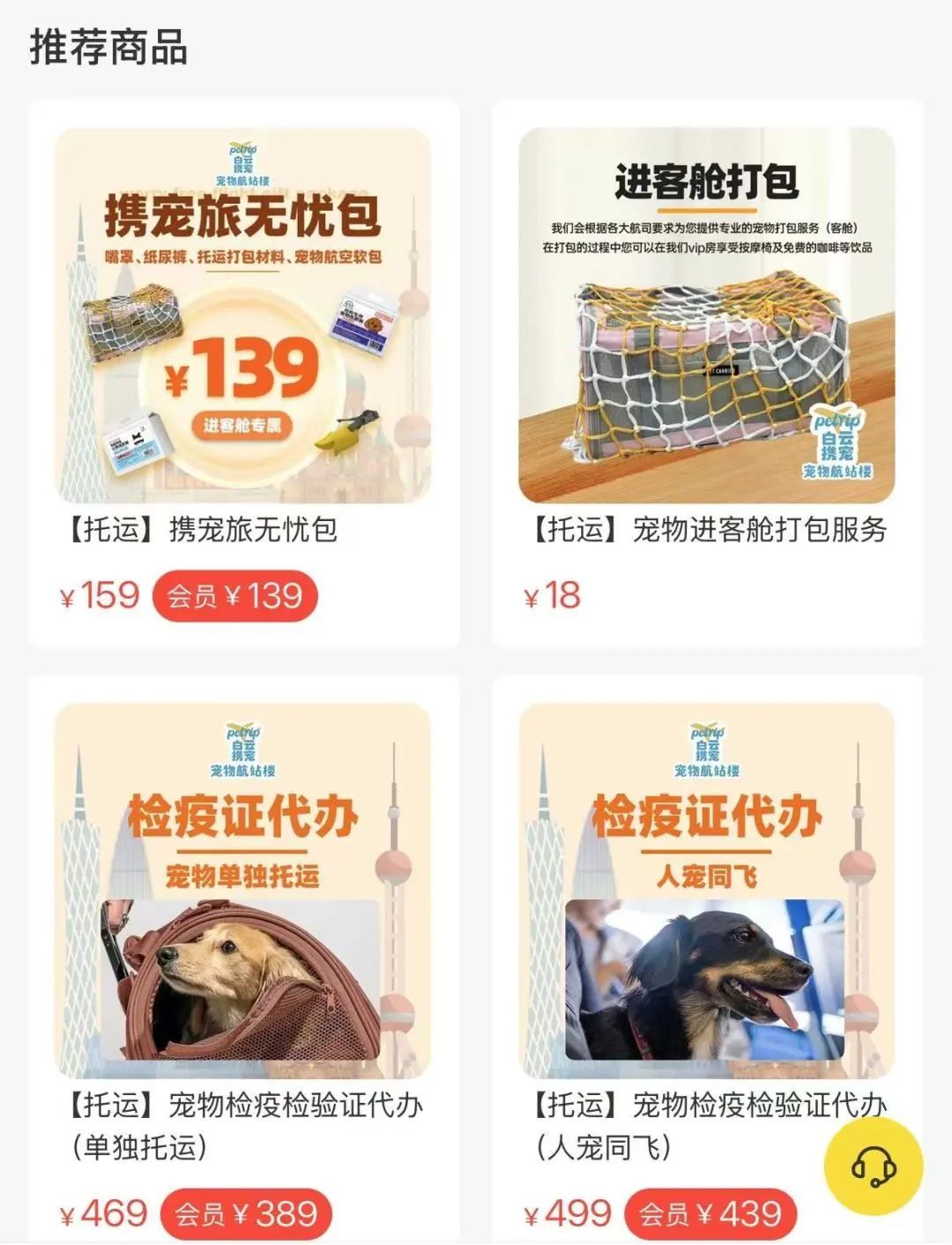952x1245 pixels.
Task: Open the 携宠旅无忧包 product card
Action: pos(243,317)
